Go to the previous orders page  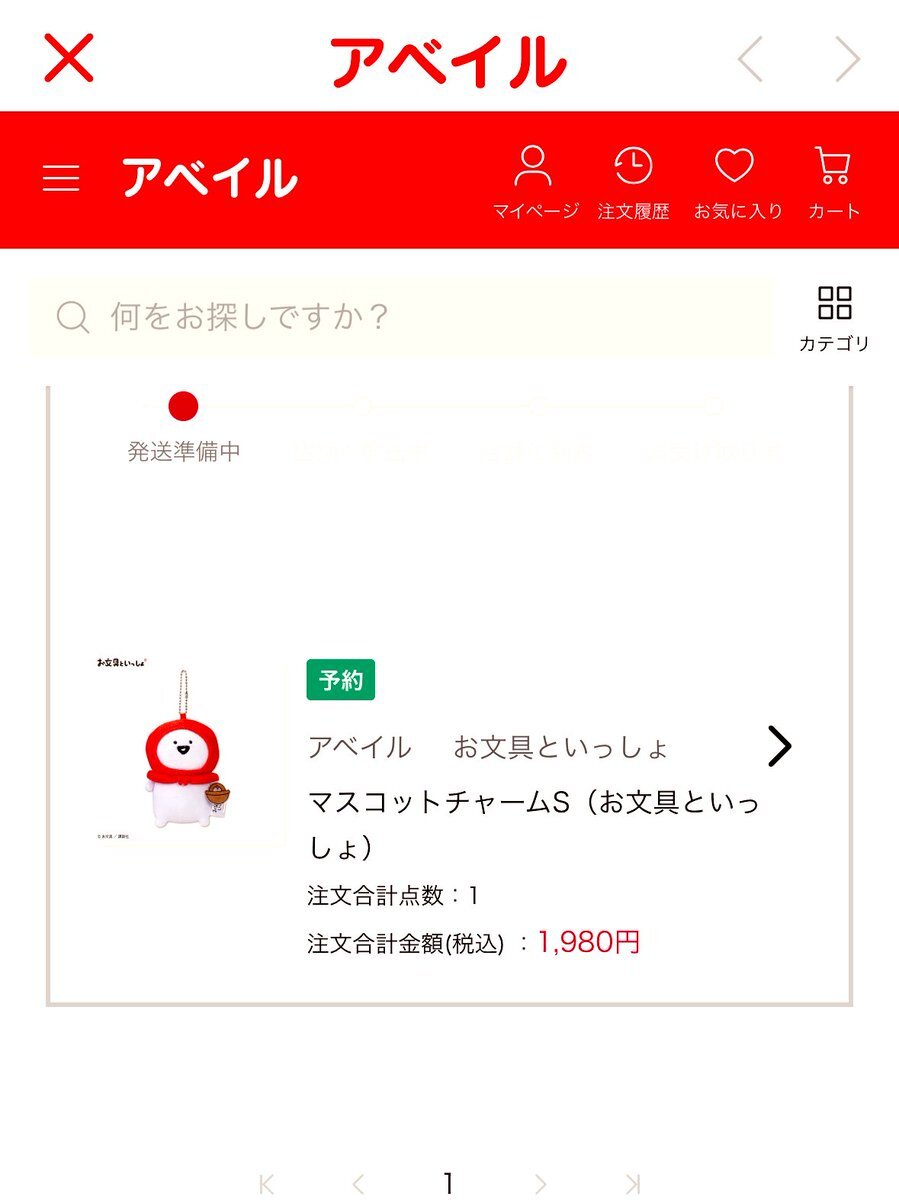tap(358, 1185)
